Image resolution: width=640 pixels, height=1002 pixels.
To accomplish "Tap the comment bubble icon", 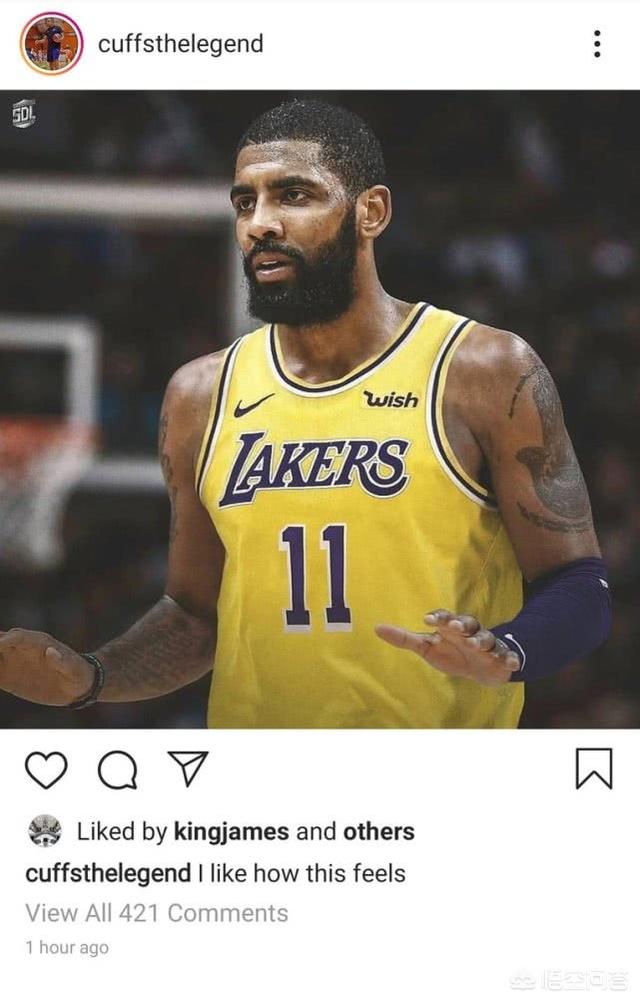I will (117, 769).
